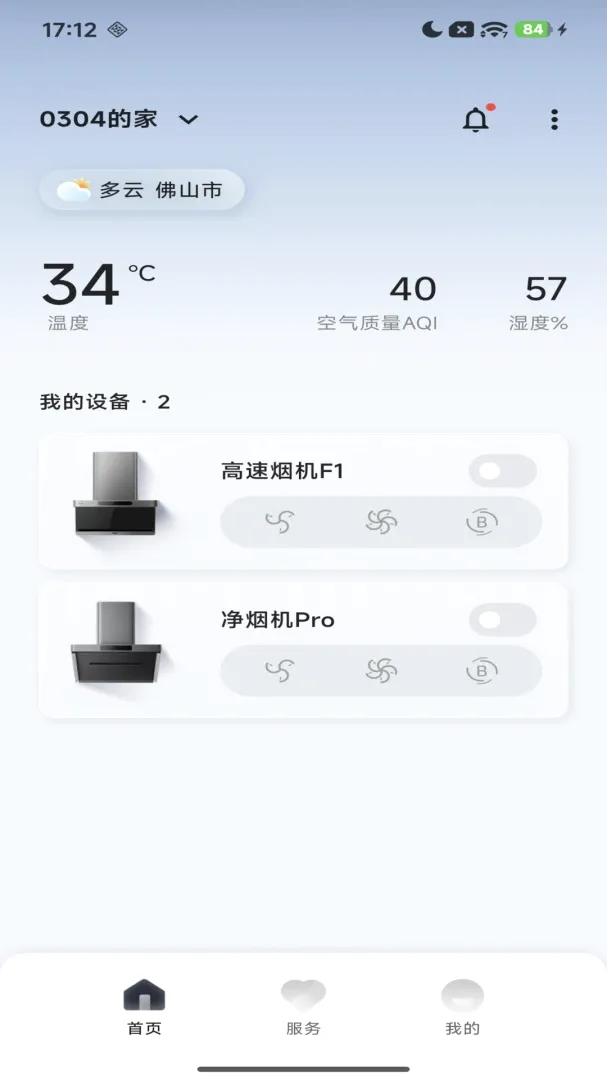This screenshot has width=607, height=1080.
Task: Switch to the 服务 tab
Action: (x=303, y=1008)
